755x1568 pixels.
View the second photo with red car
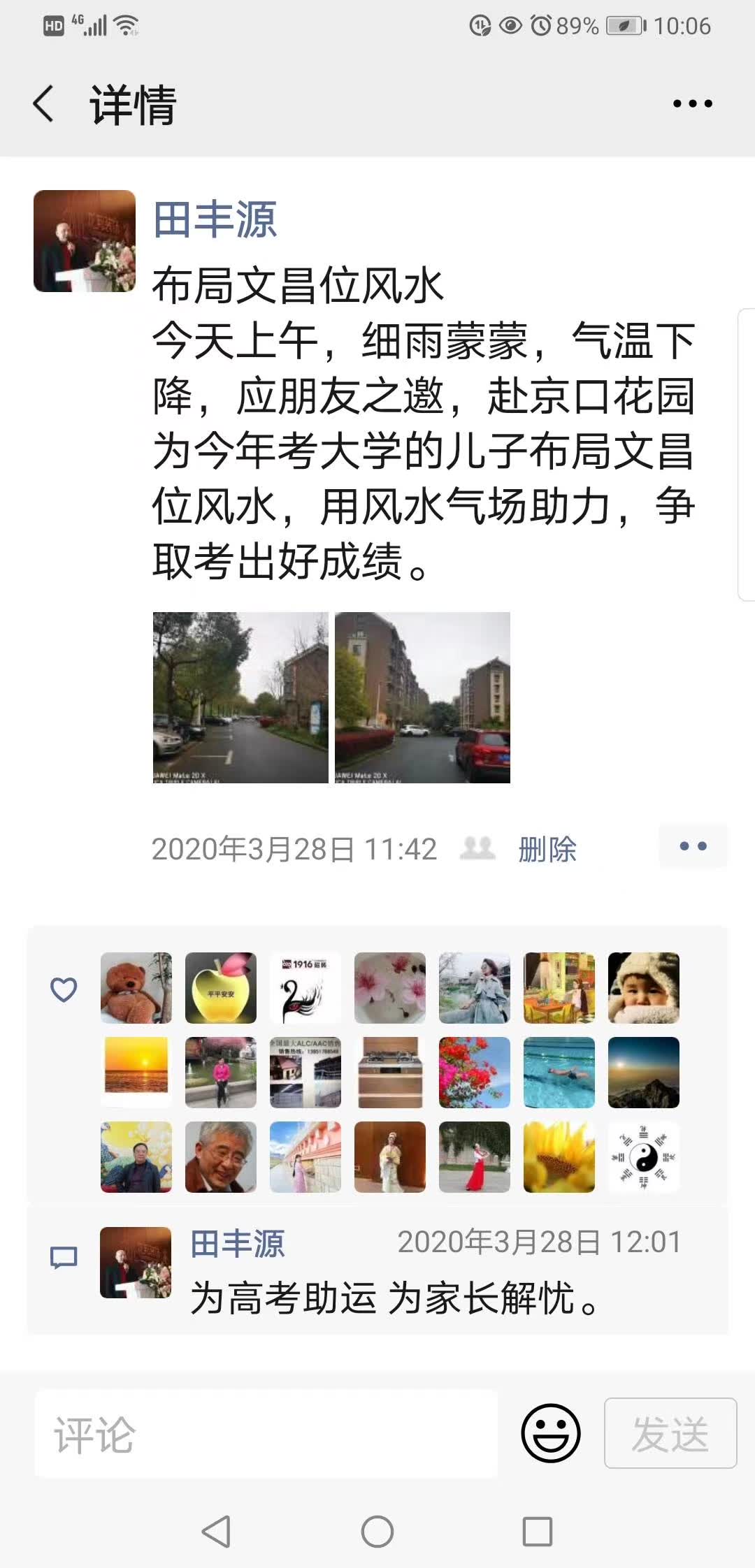[422, 697]
